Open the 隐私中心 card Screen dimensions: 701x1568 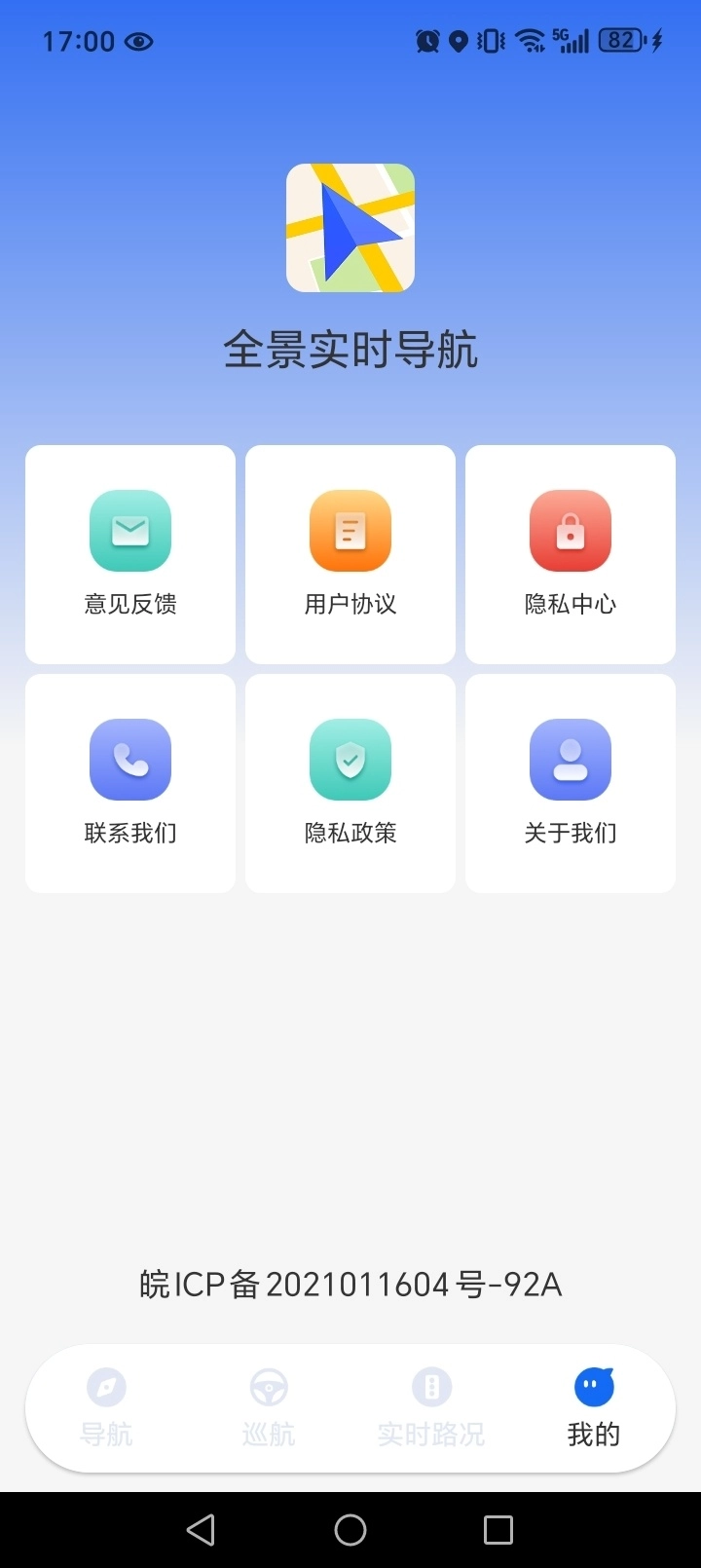tap(570, 553)
